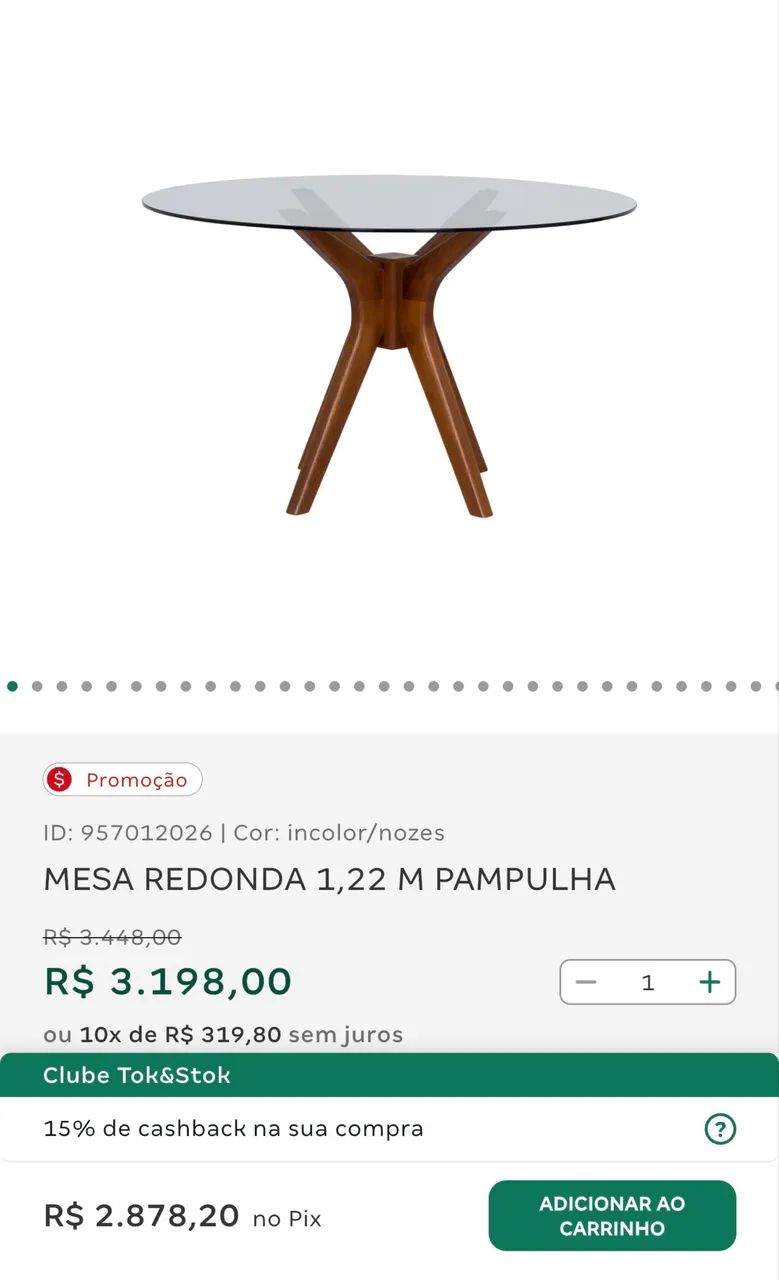Screen dimensions: 779x1280
Task: Open the Clube Tok&Stok tab
Action: [137, 1075]
